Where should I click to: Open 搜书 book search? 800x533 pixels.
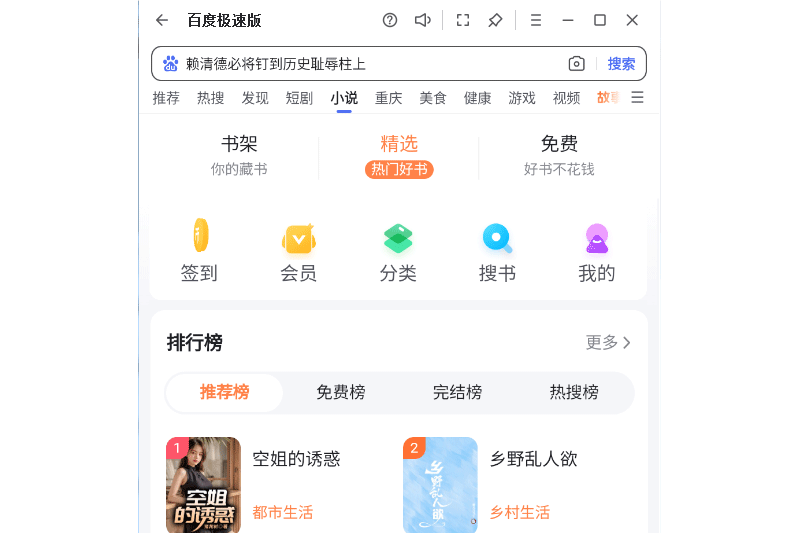coord(497,252)
